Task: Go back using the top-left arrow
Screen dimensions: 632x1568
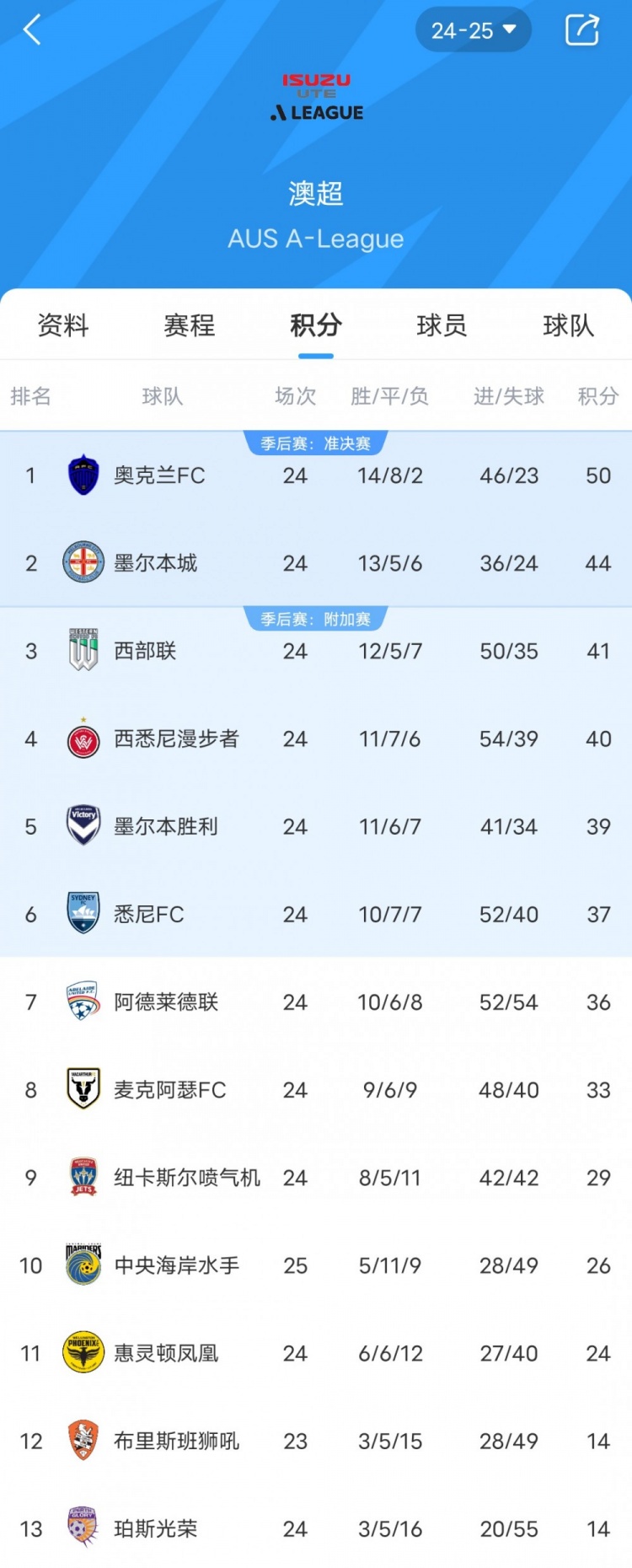Action: (x=32, y=30)
